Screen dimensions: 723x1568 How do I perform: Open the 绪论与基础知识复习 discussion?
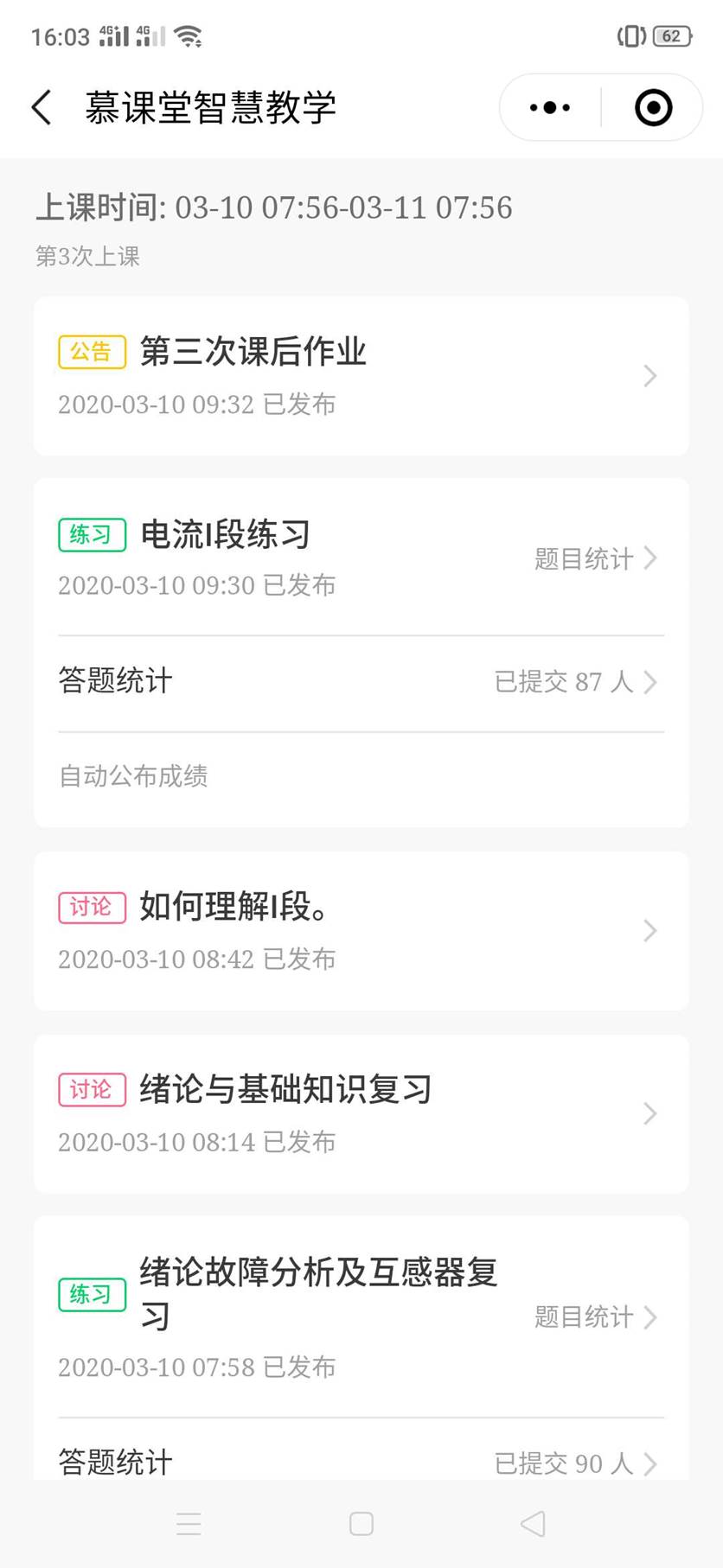[x=361, y=1113]
